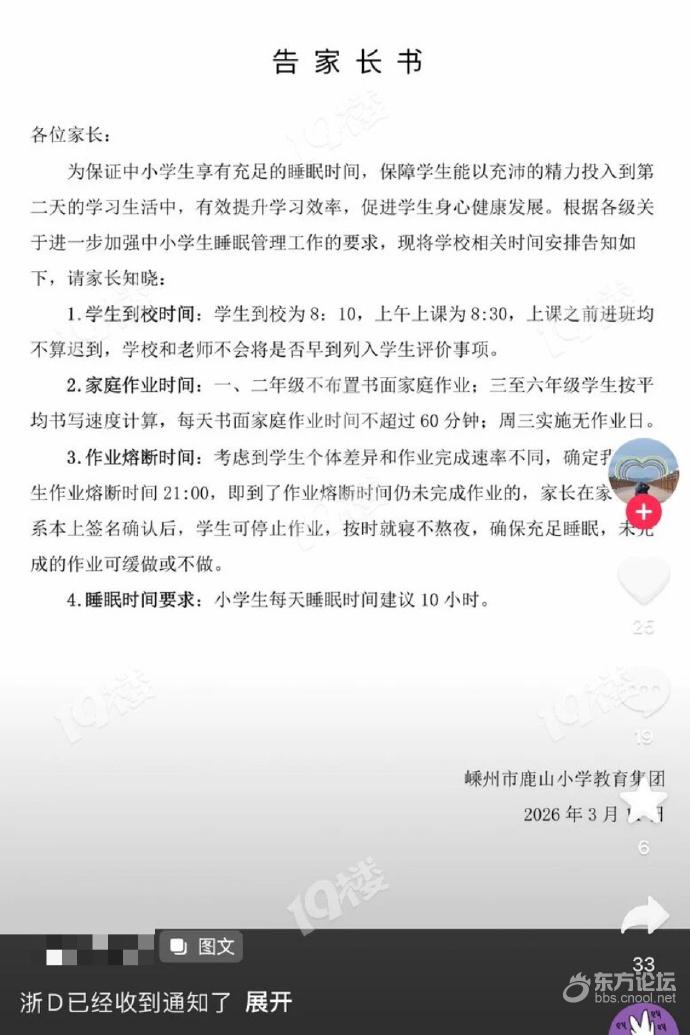The height and width of the screenshot is (1035, 690).
Task: Expand the caption via 展开
Action: click(x=268, y=1002)
